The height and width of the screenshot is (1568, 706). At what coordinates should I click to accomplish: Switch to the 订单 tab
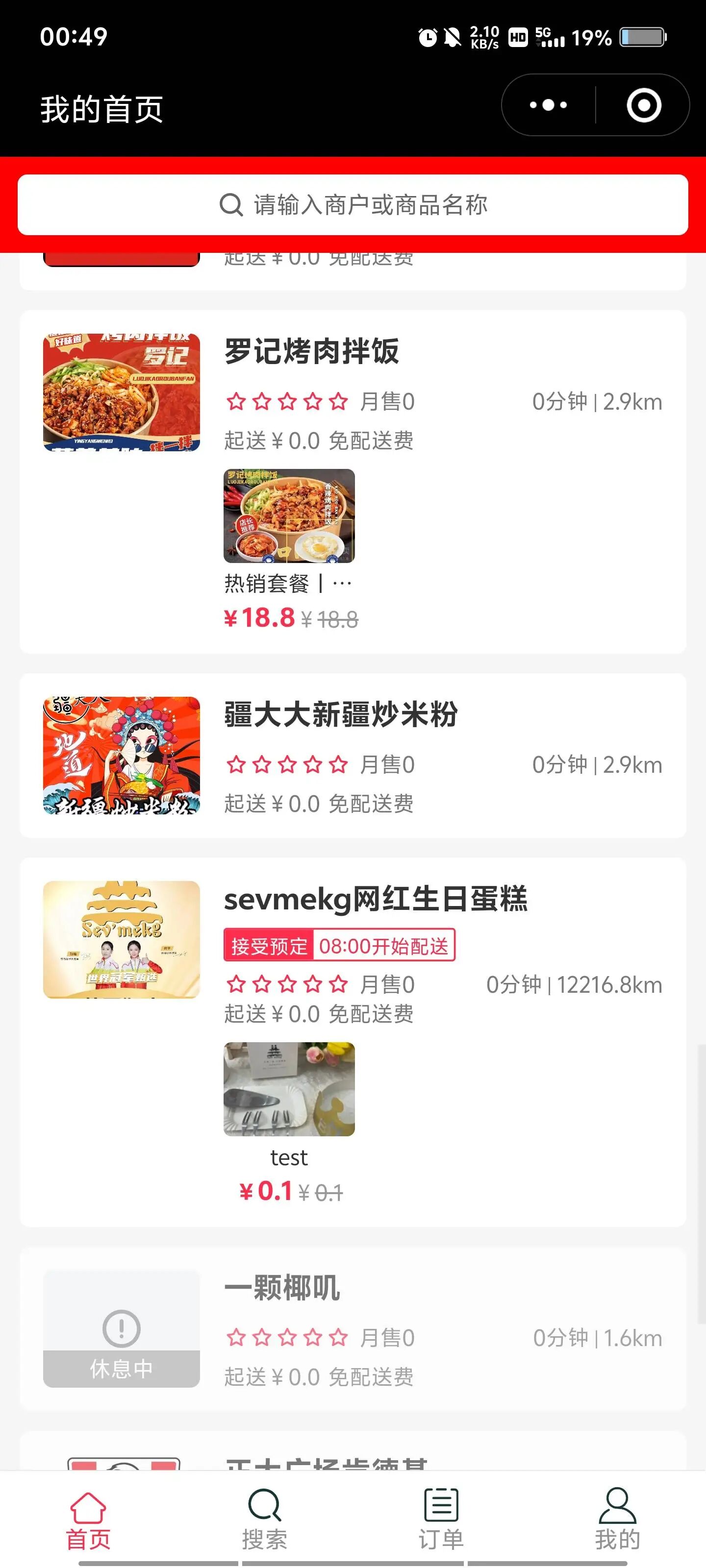[x=441, y=1518]
